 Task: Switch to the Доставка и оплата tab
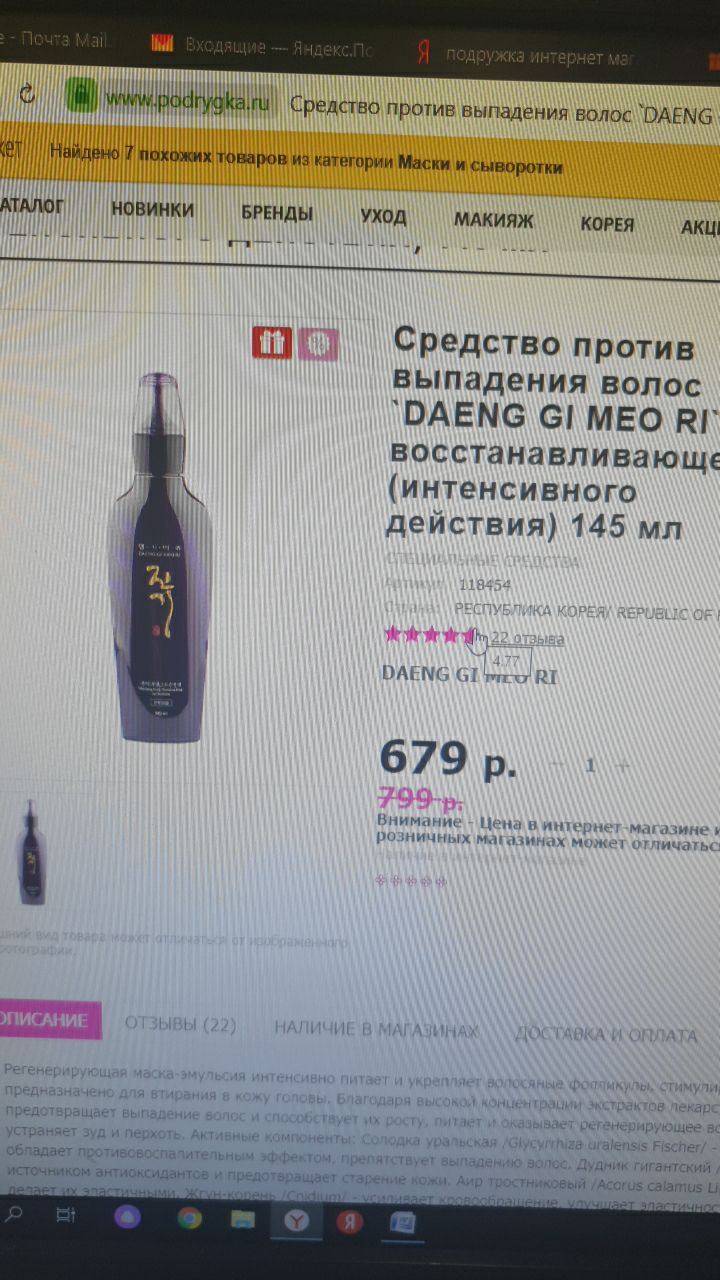coord(606,1035)
